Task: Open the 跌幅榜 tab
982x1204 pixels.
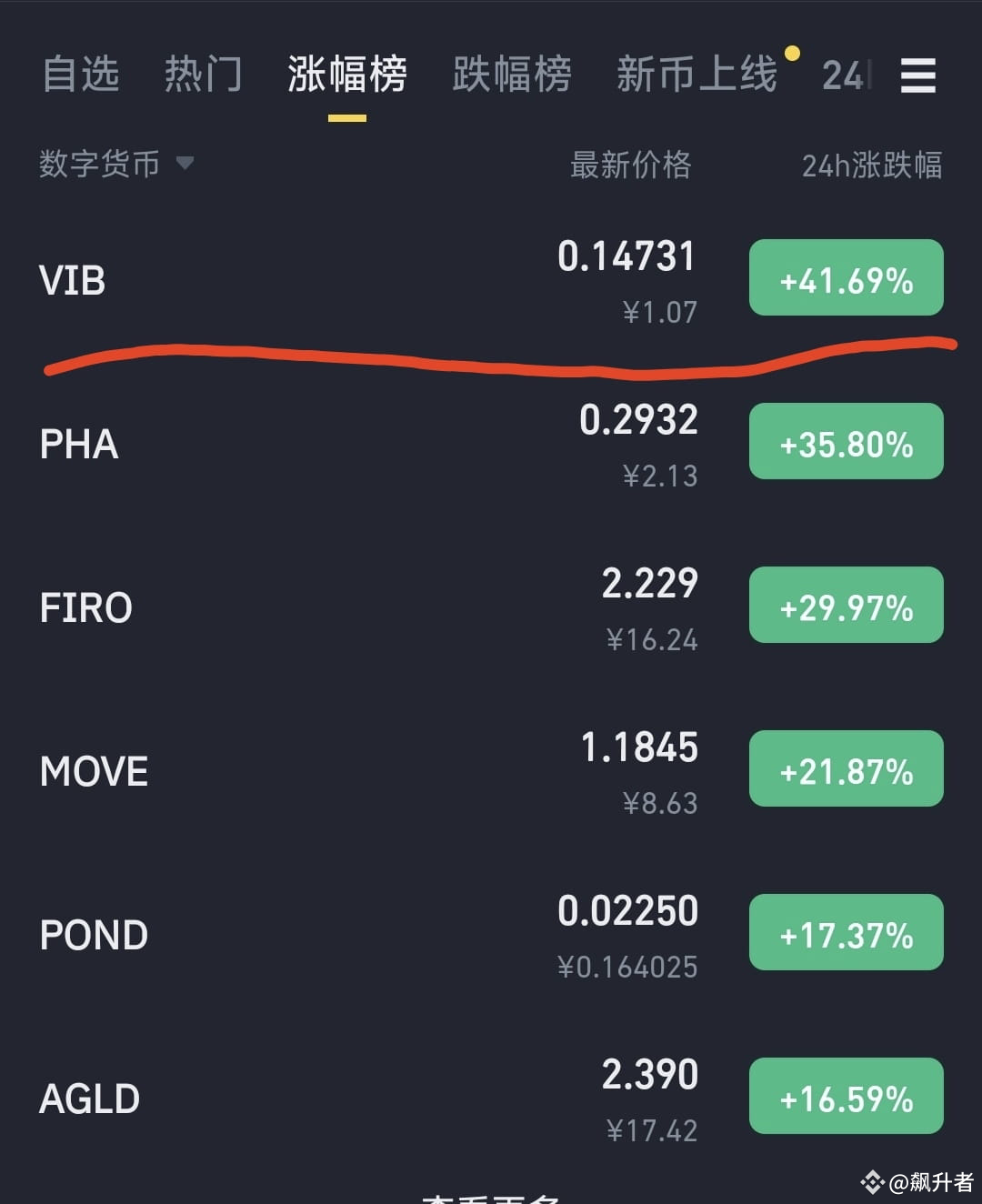Action: coord(512,76)
